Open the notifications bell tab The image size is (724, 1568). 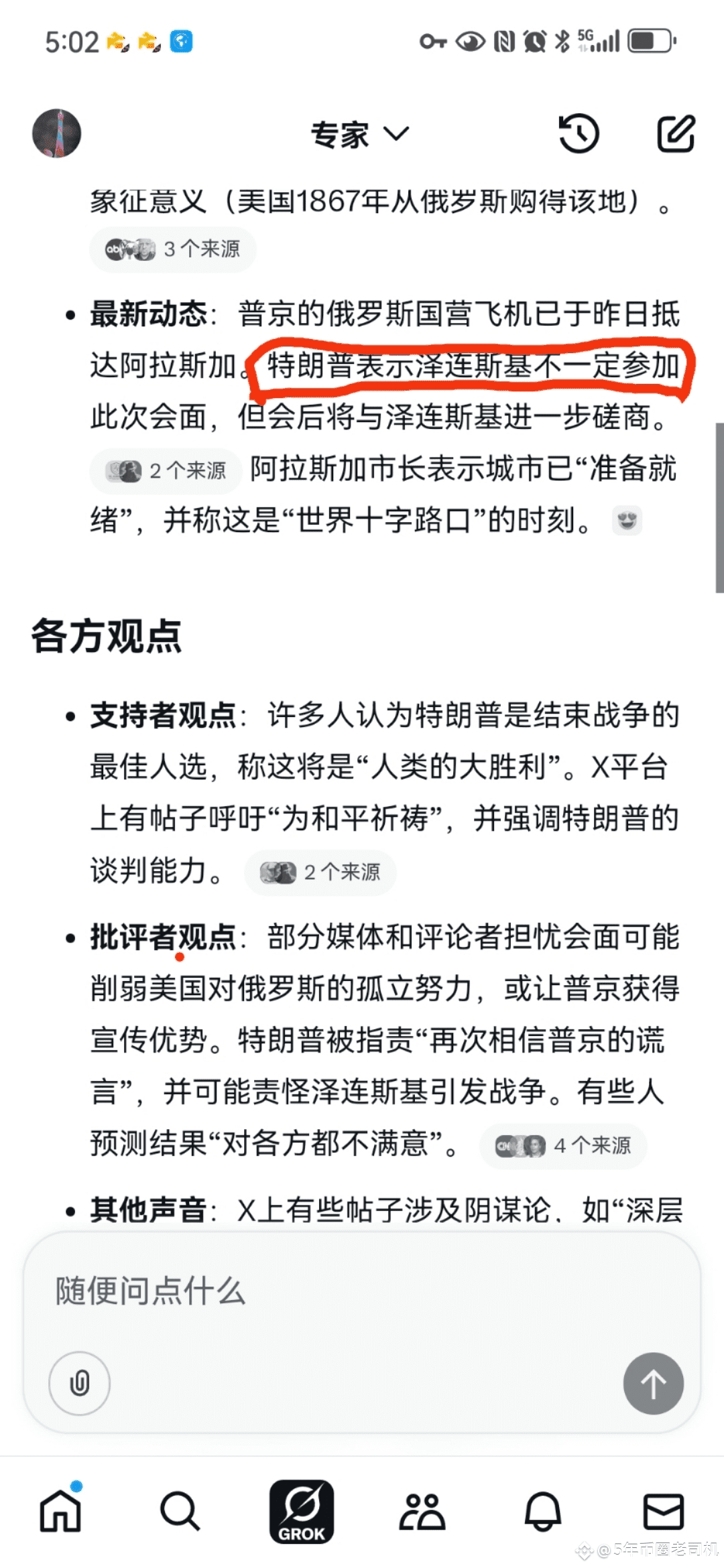543,1512
